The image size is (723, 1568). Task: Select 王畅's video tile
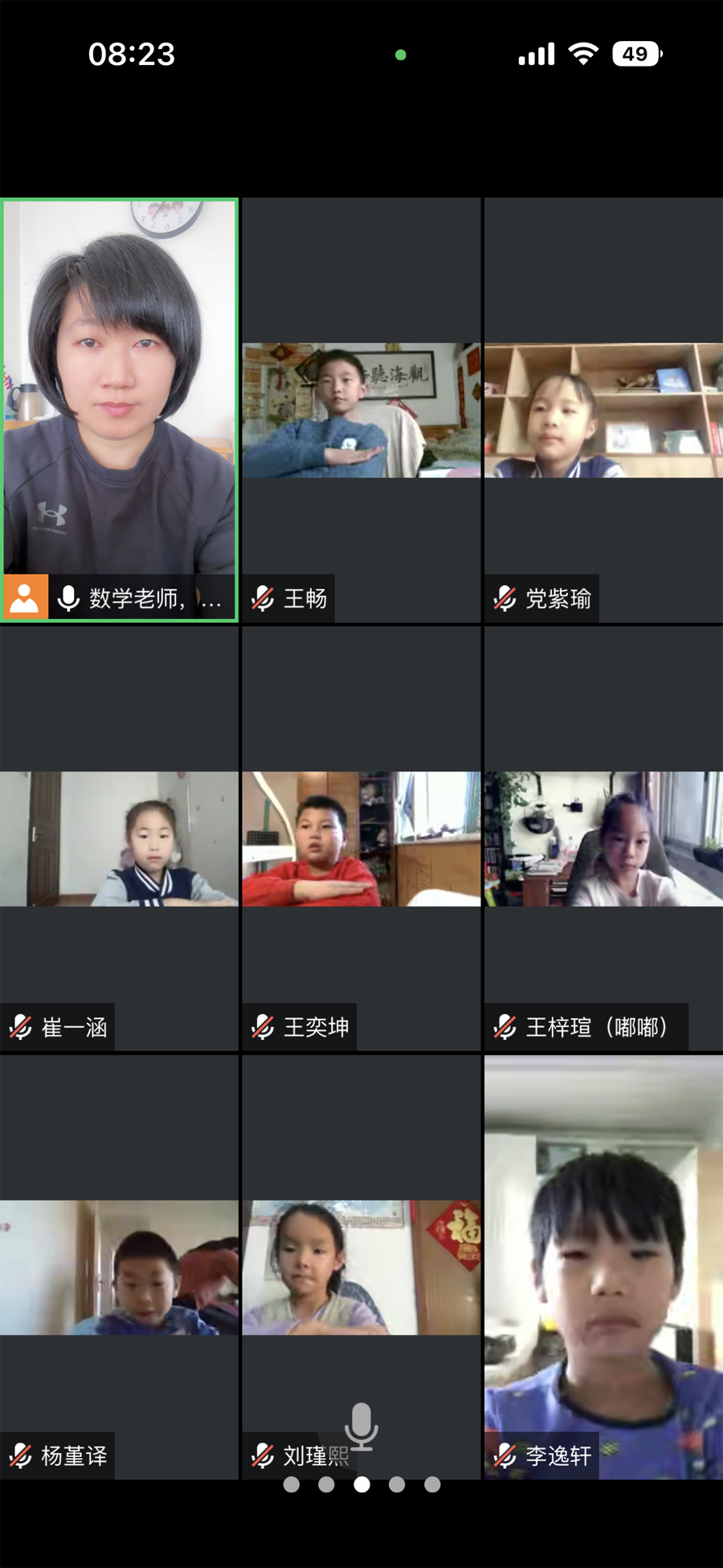(x=361, y=410)
